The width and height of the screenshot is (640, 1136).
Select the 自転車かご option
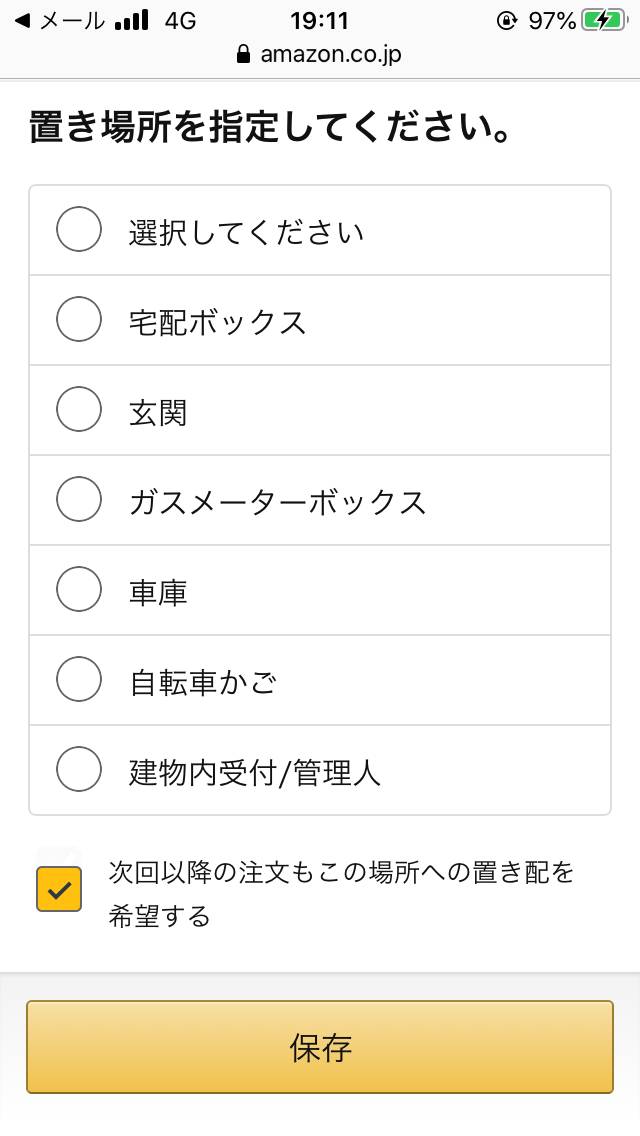pos(320,680)
